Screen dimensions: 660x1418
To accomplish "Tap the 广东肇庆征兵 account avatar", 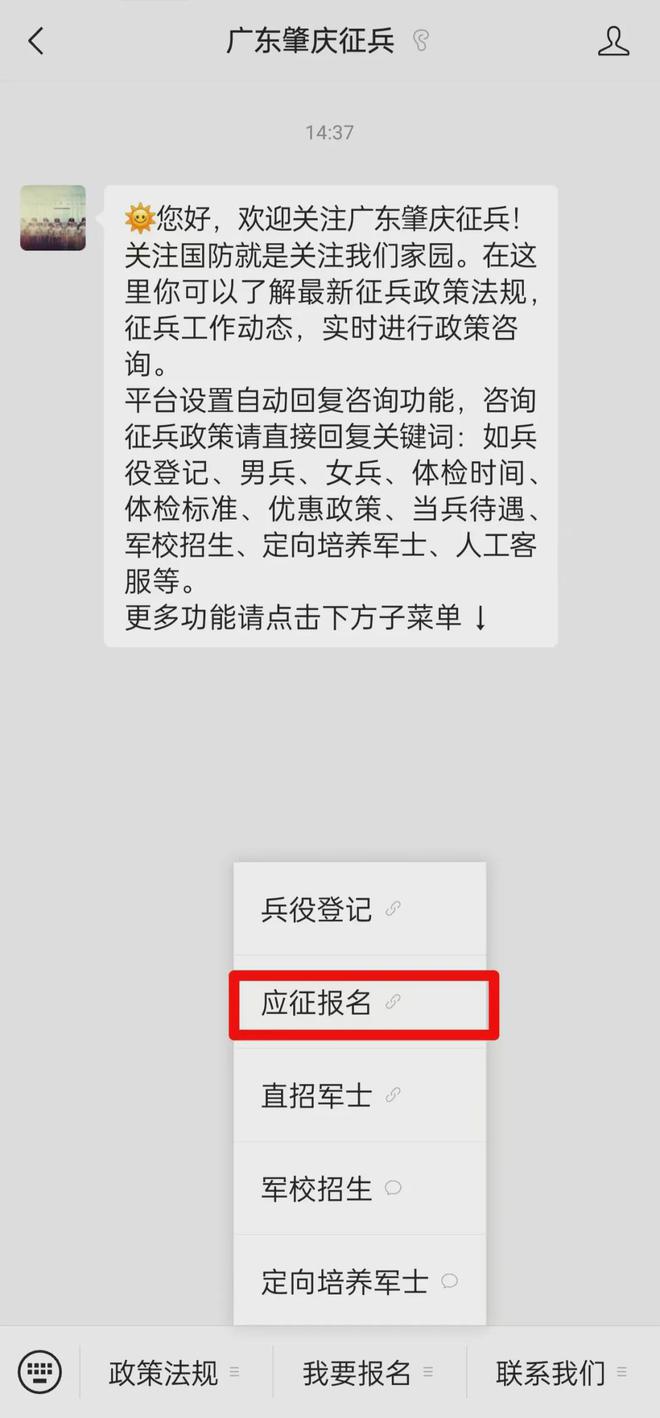I will coord(53,217).
